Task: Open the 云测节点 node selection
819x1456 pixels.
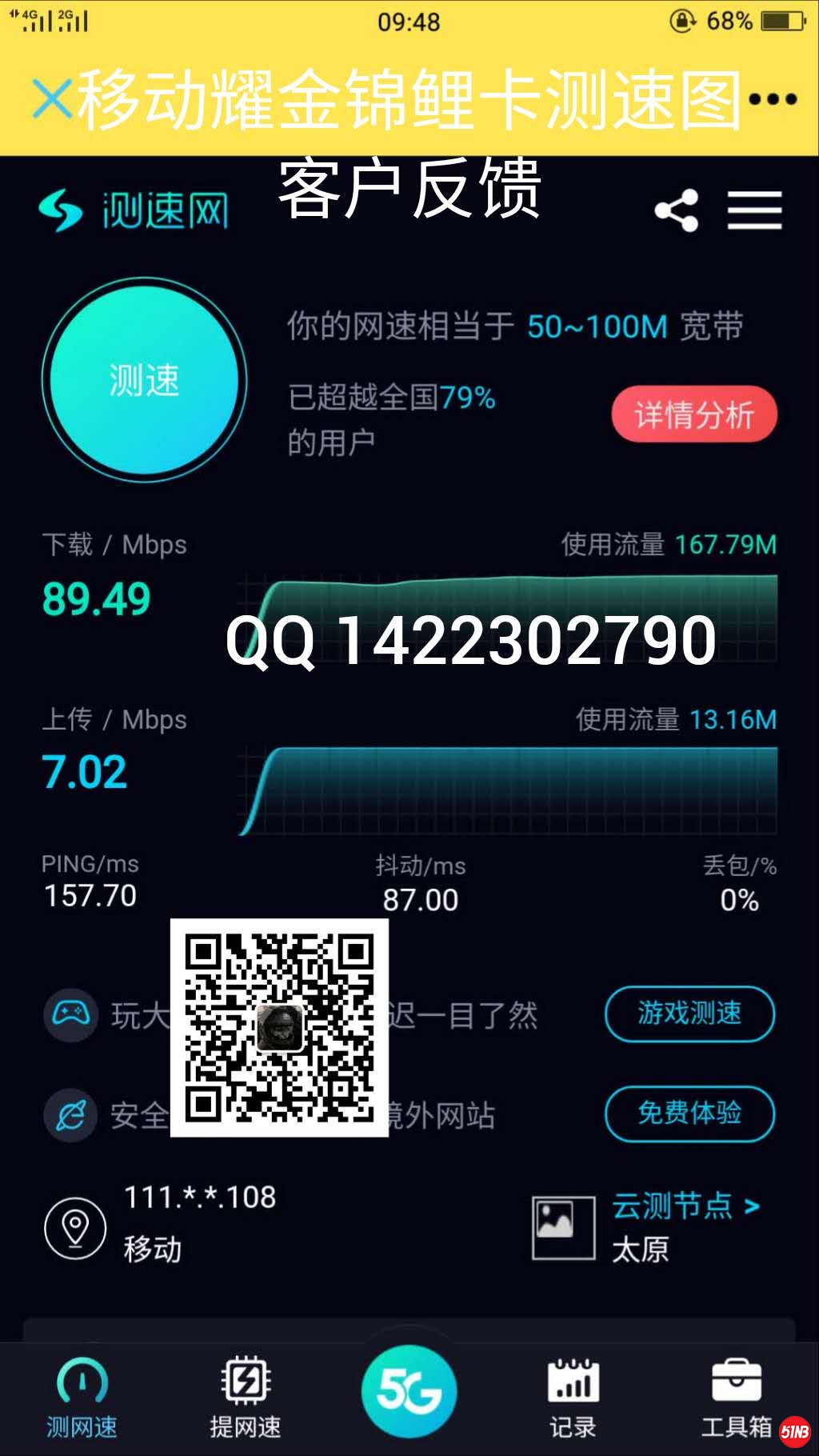Action: coord(685,1206)
